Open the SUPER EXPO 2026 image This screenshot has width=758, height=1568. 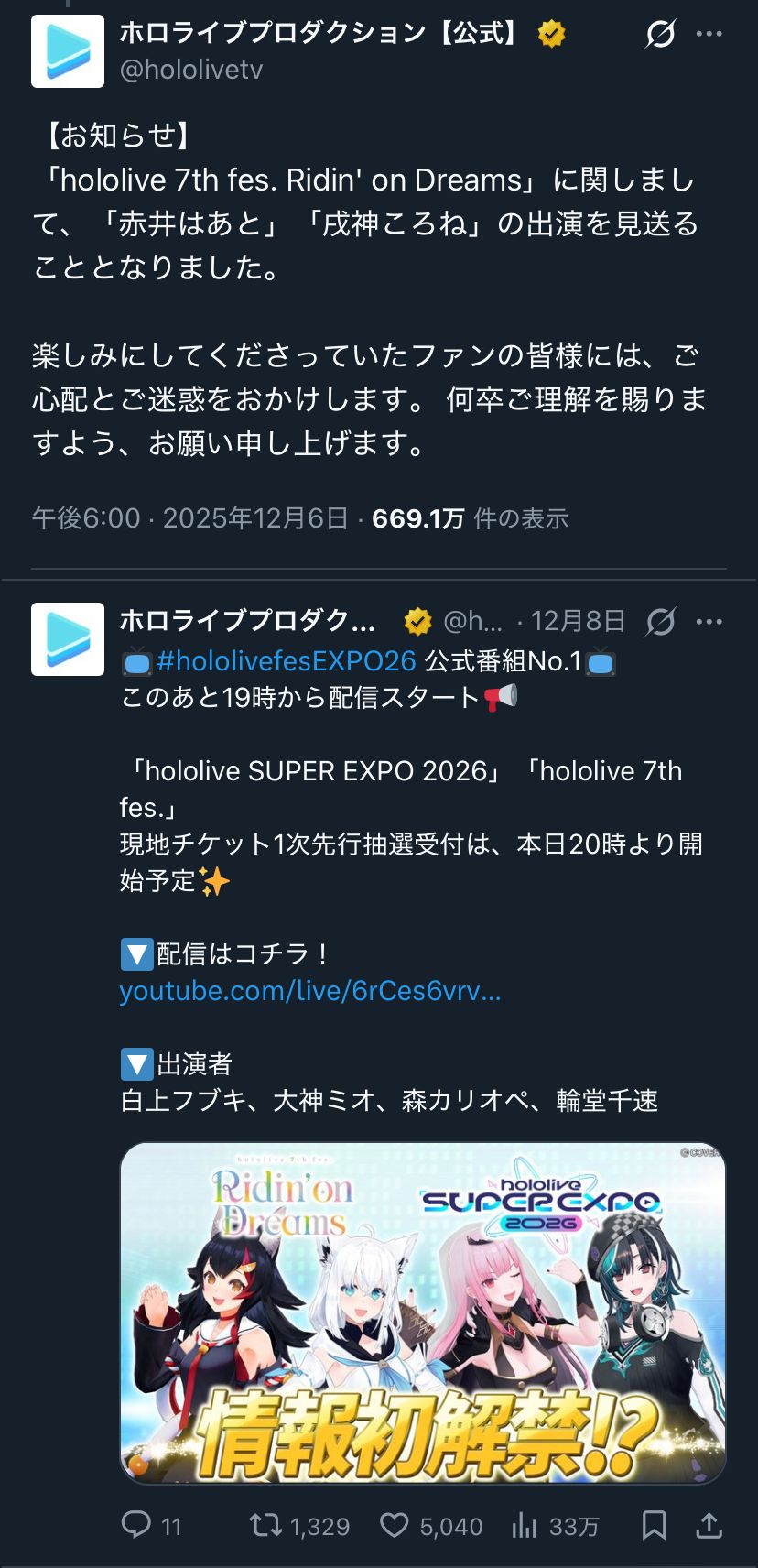pos(423,1312)
